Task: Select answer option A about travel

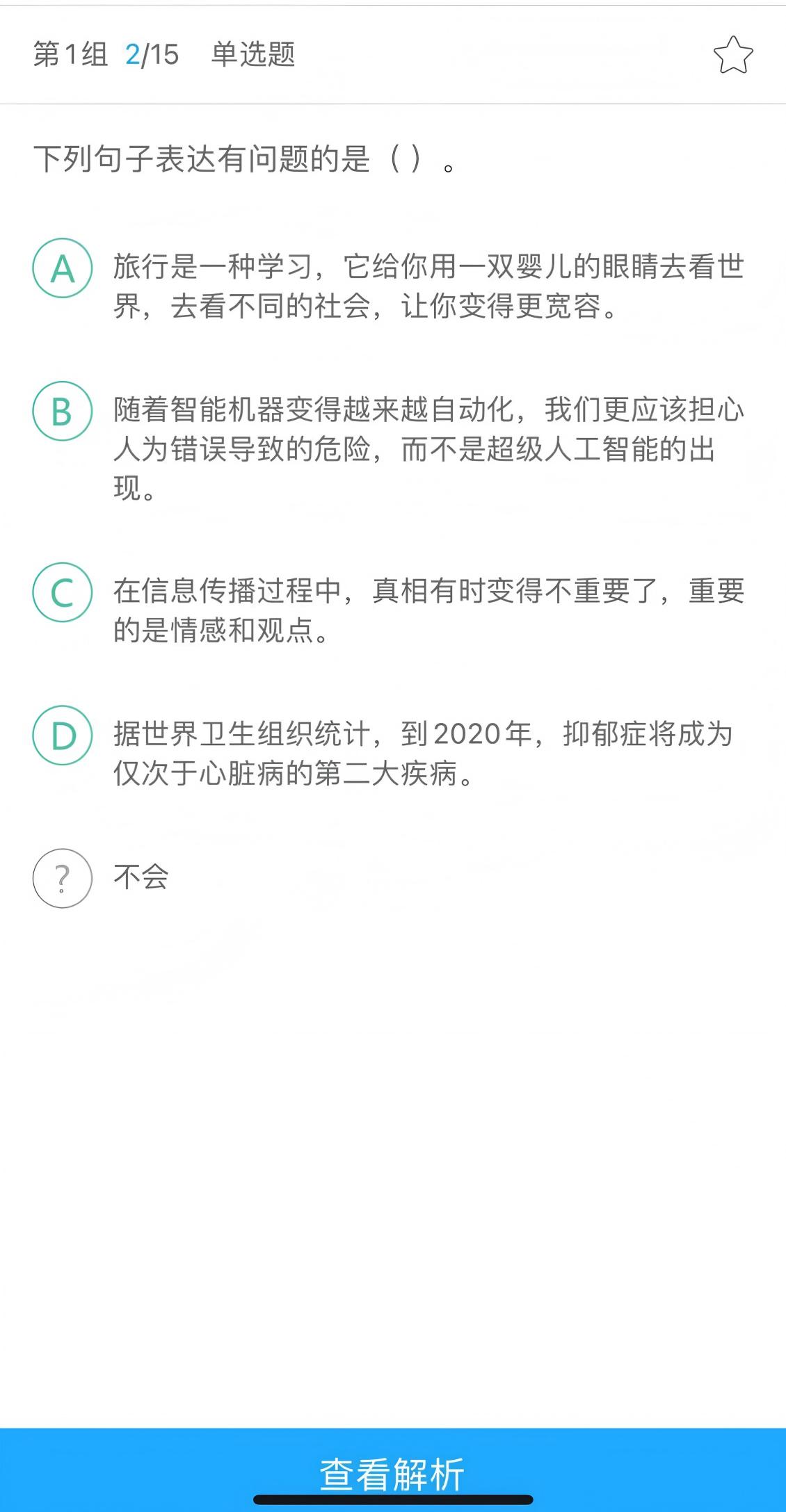Action: tap(63, 268)
